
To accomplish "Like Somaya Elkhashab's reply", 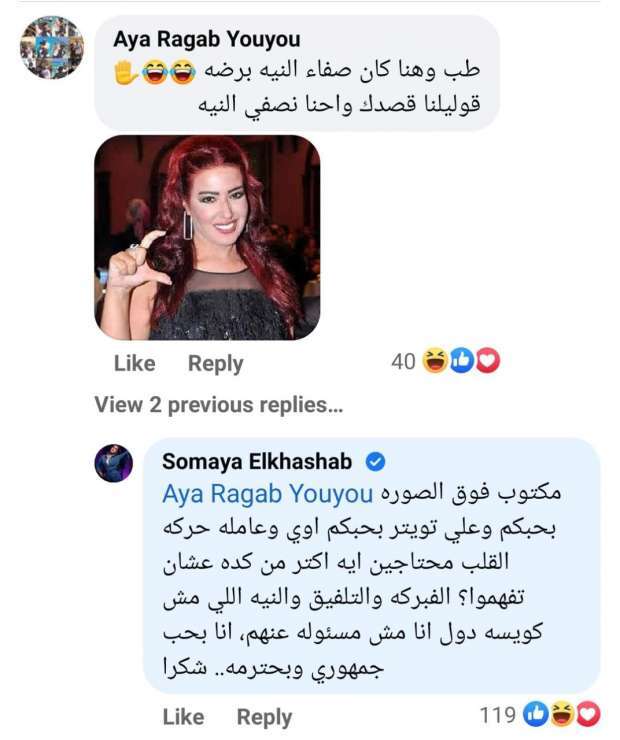I will 182,716.
